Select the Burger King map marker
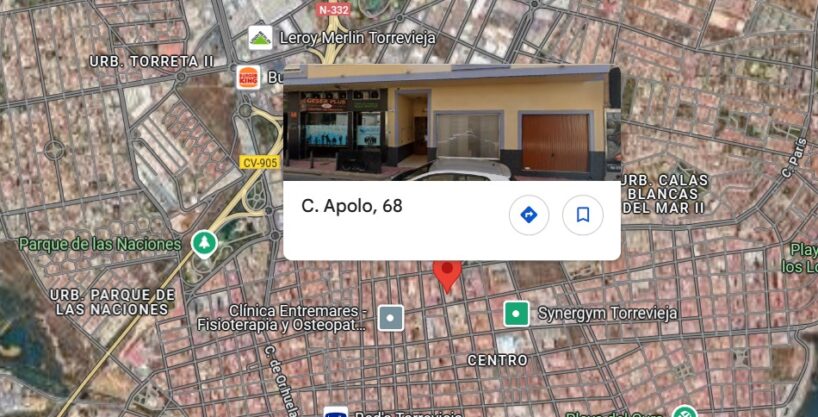This screenshot has height=417, width=818. point(248,77)
